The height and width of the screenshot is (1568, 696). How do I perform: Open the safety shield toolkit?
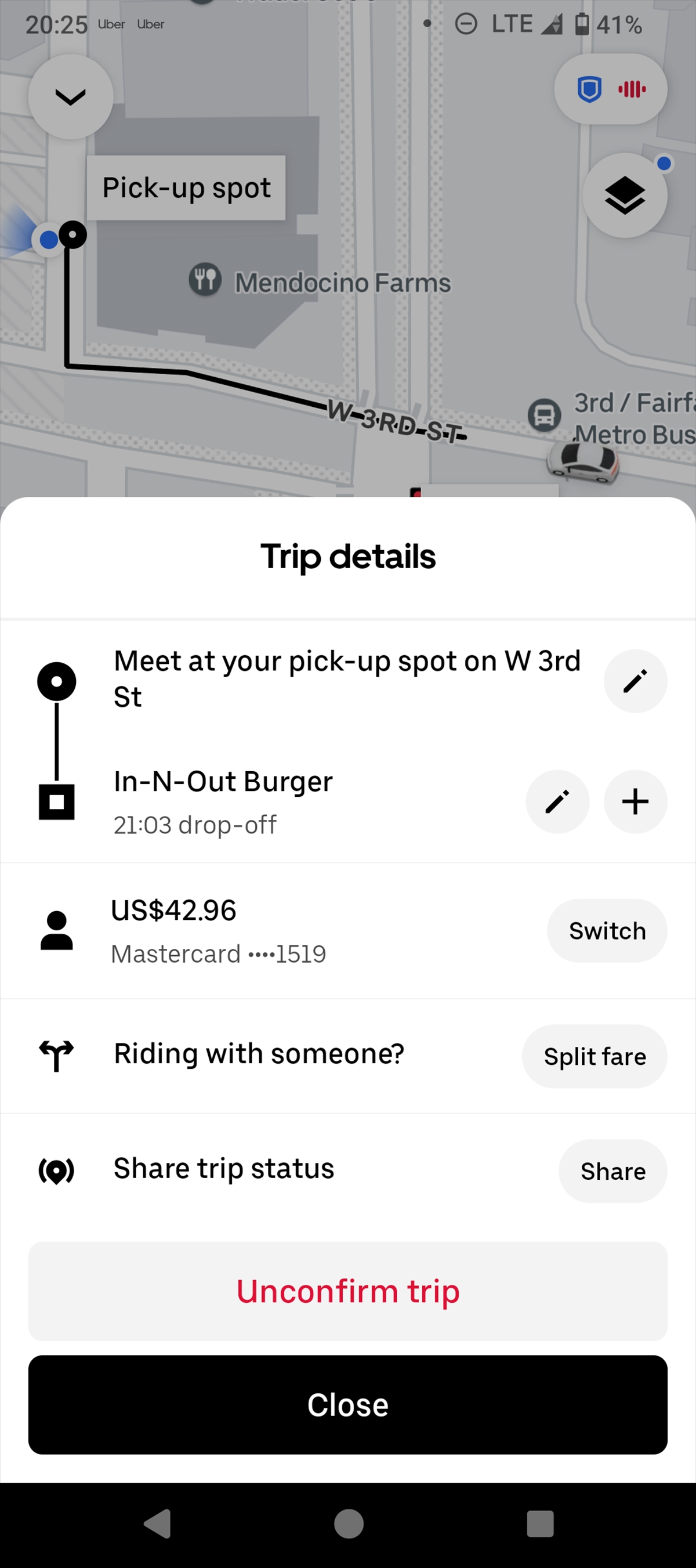[610, 89]
